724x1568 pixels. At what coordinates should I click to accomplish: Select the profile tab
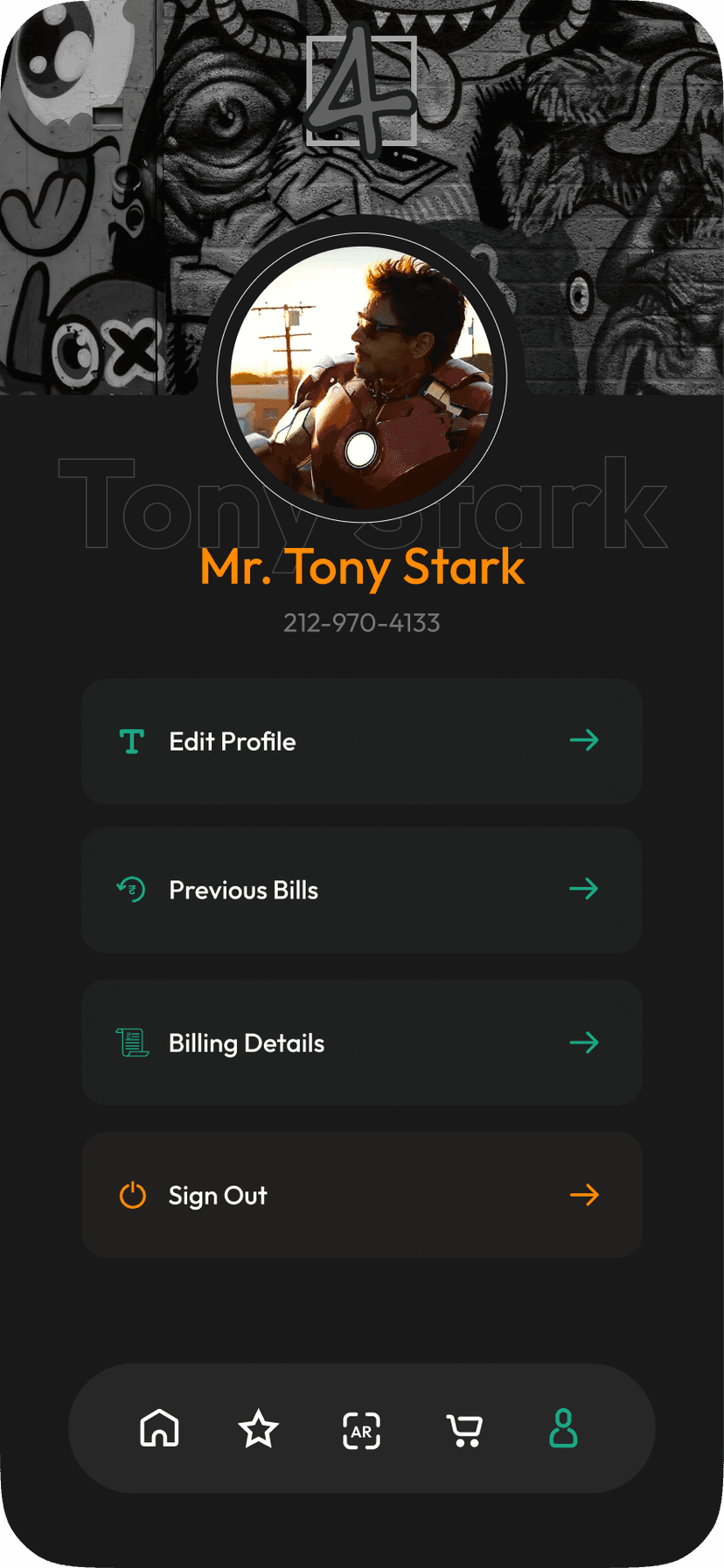pyautogui.click(x=563, y=1428)
